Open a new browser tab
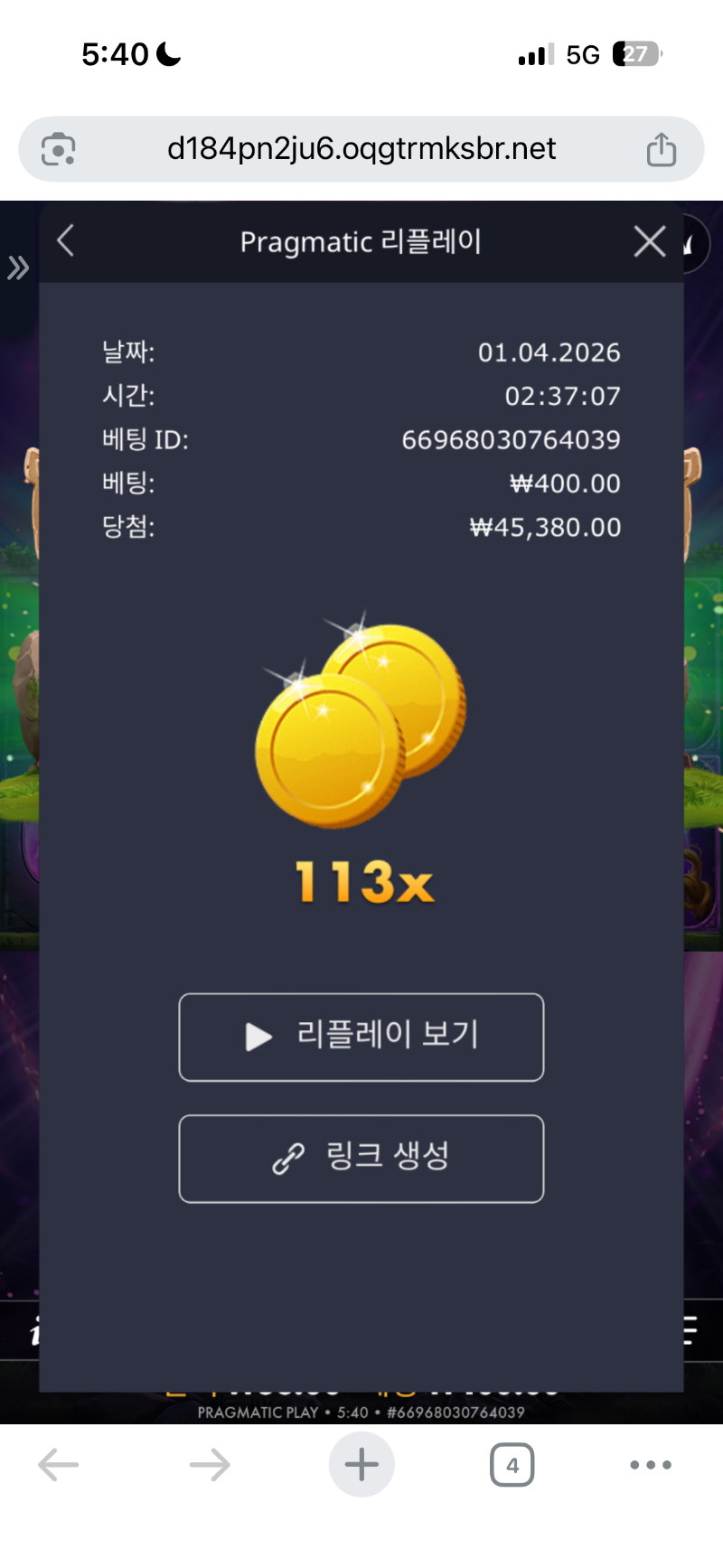The image size is (723, 1568). coord(361,1465)
